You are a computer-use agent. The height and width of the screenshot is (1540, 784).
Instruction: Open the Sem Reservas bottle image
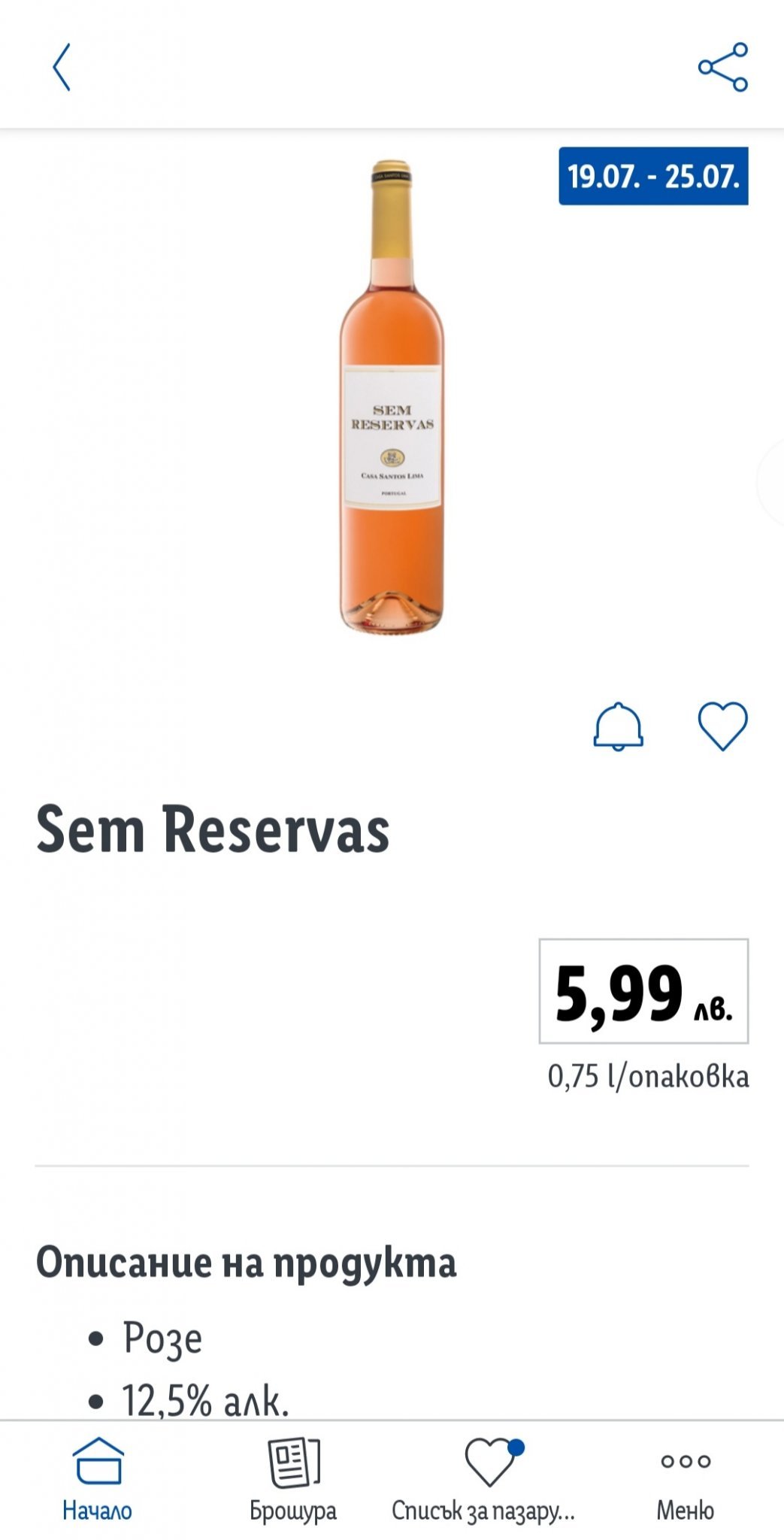[391, 396]
